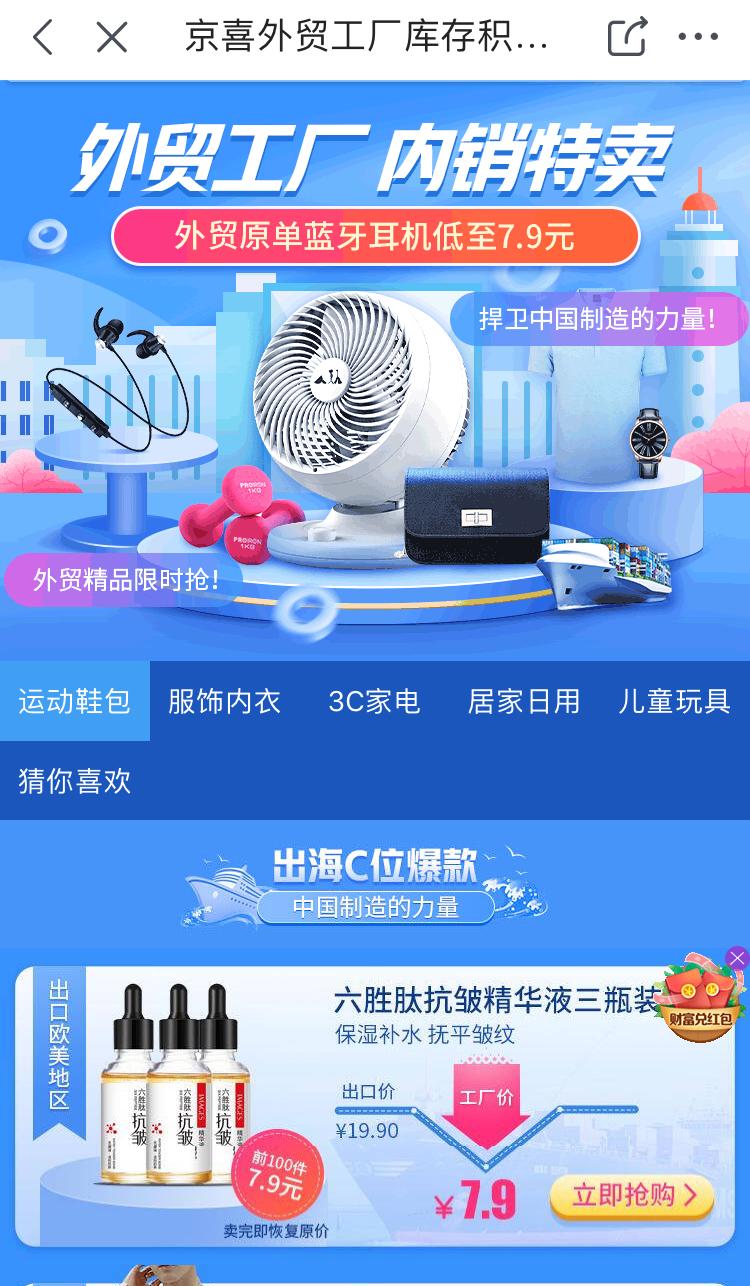Select the 运动鞋包 category tab

pyautogui.click(x=74, y=703)
